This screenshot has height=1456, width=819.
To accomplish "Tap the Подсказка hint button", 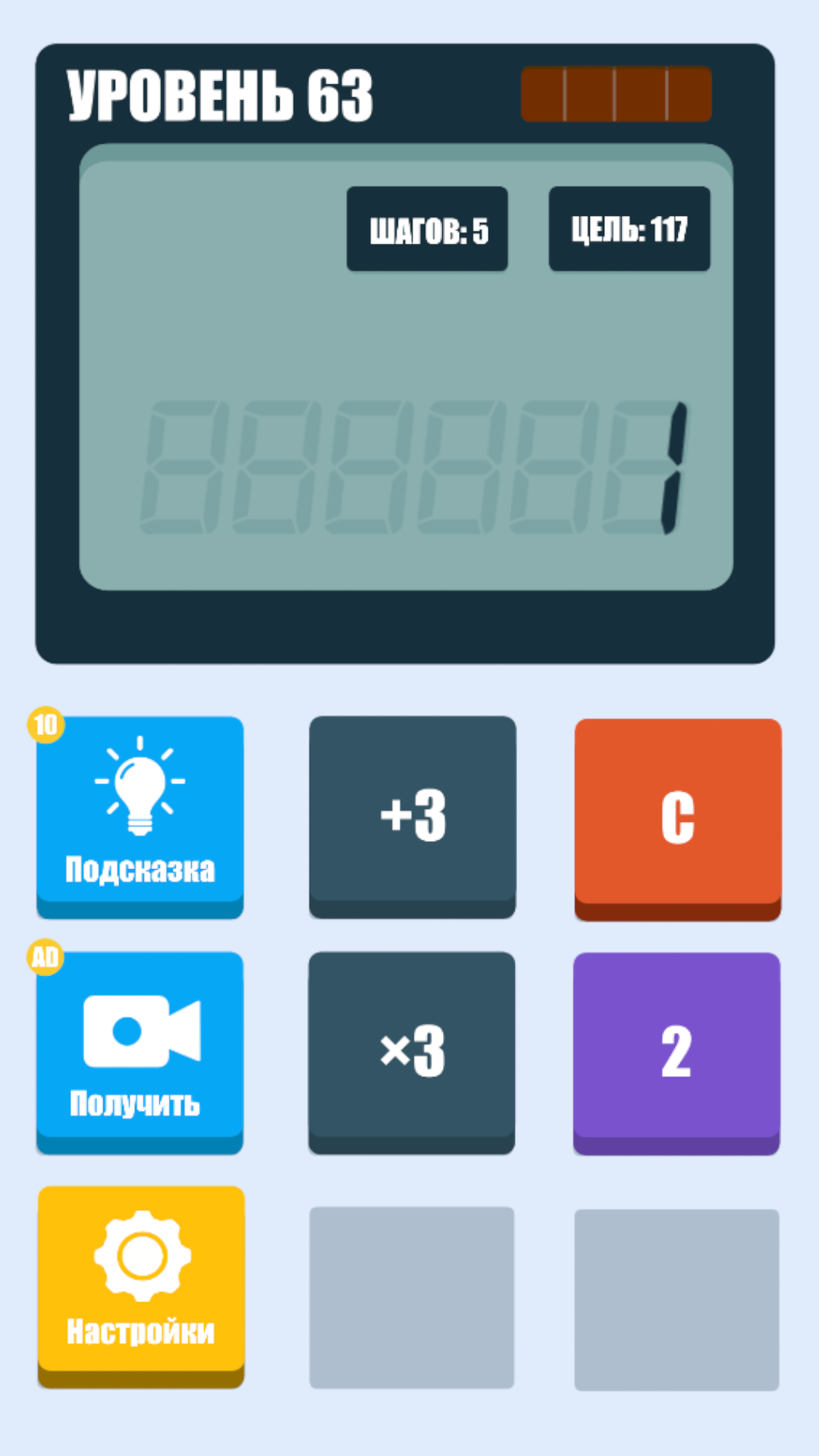I will click(x=140, y=815).
